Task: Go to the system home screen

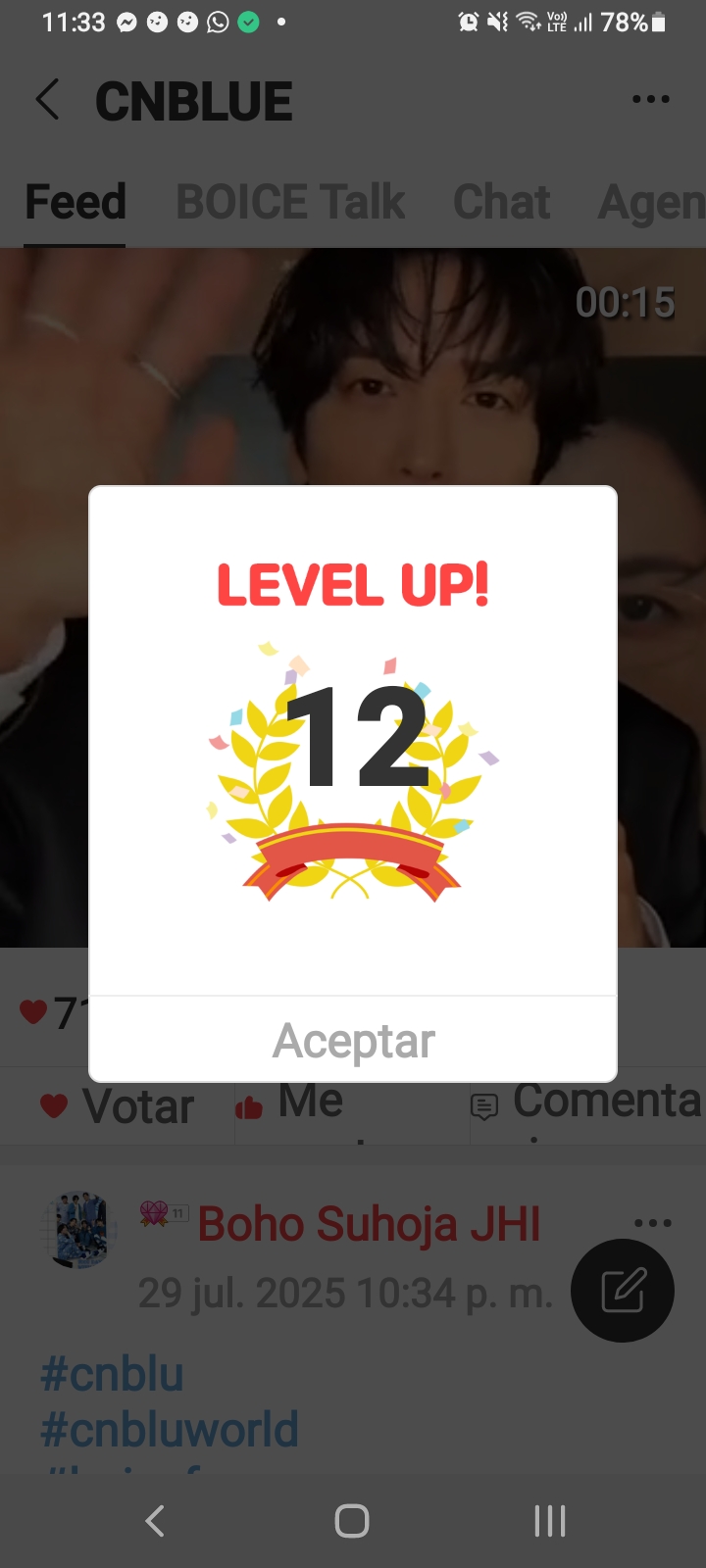Action: (x=352, y=1521)
